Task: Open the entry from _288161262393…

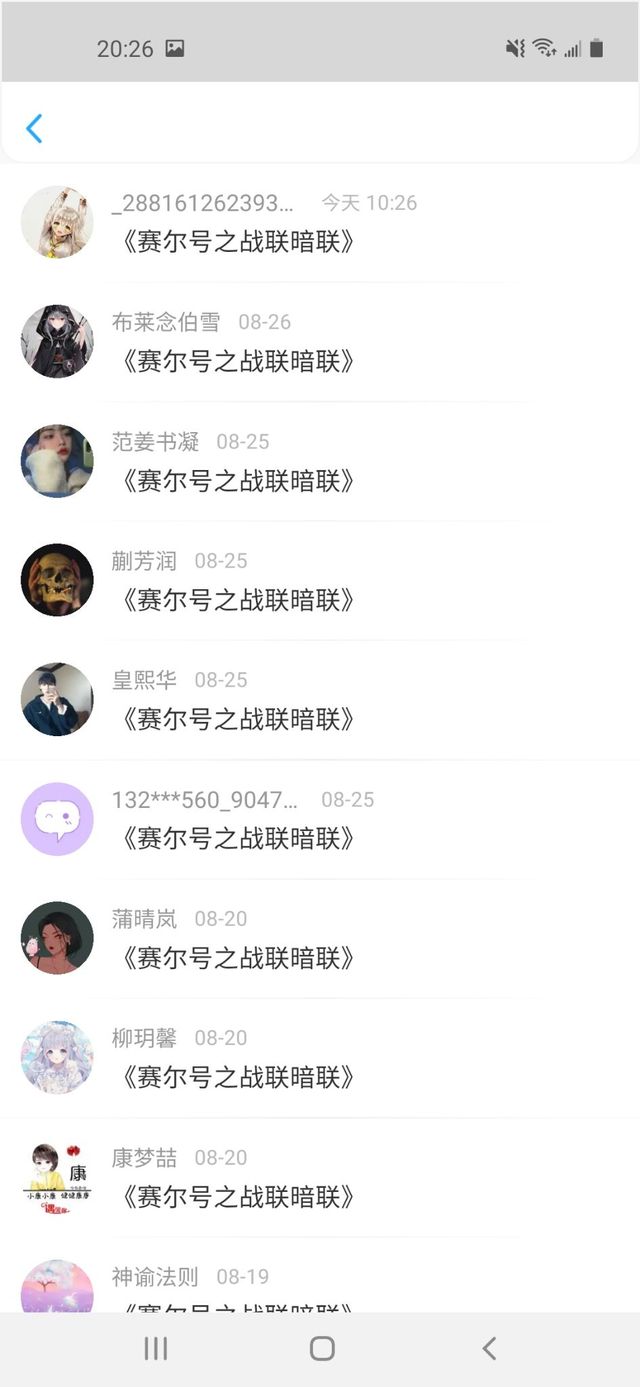Action: click(x=320, y=222)
